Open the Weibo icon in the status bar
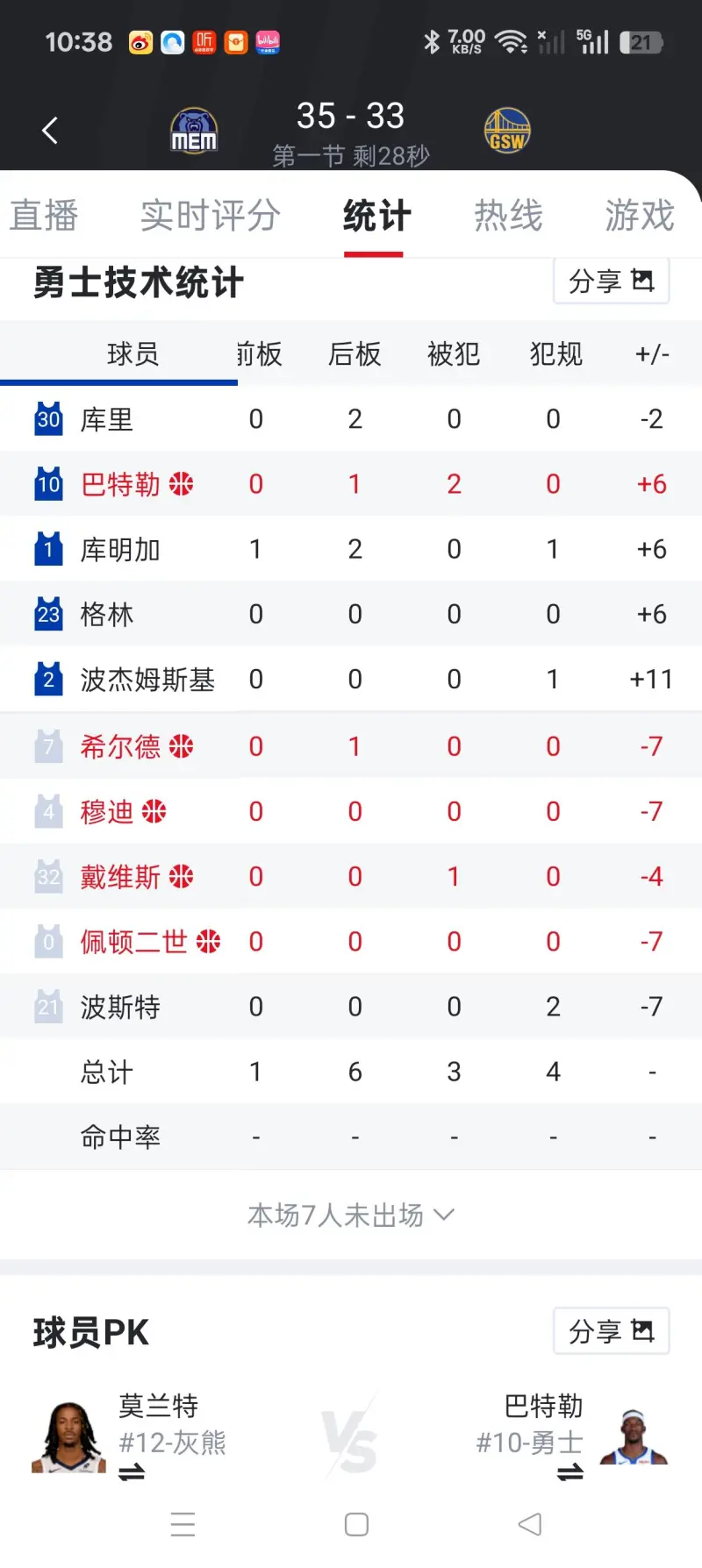This screenshot has width=702, height=1568. pyautogui.click(x=141, y=41)
